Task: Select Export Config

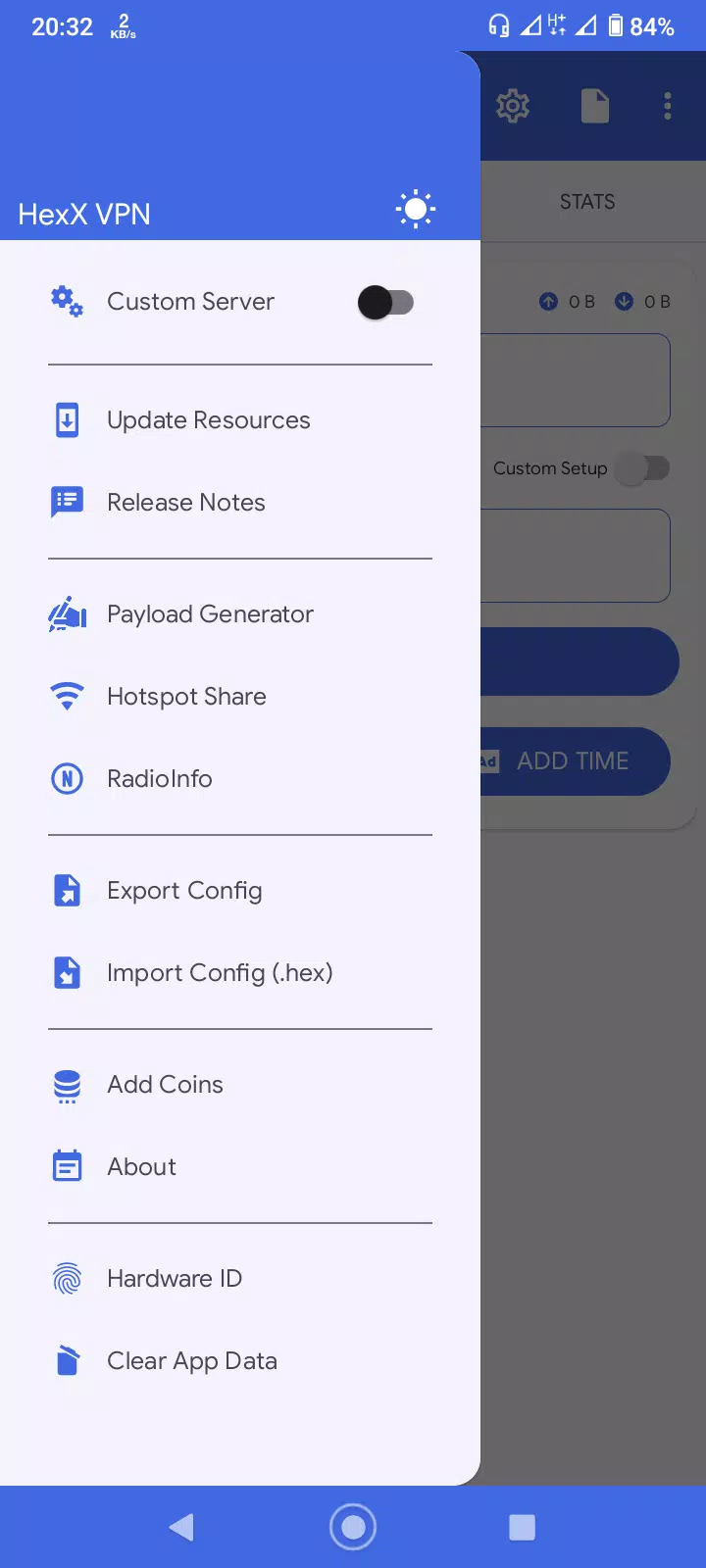Action: [x=184, y=891]
